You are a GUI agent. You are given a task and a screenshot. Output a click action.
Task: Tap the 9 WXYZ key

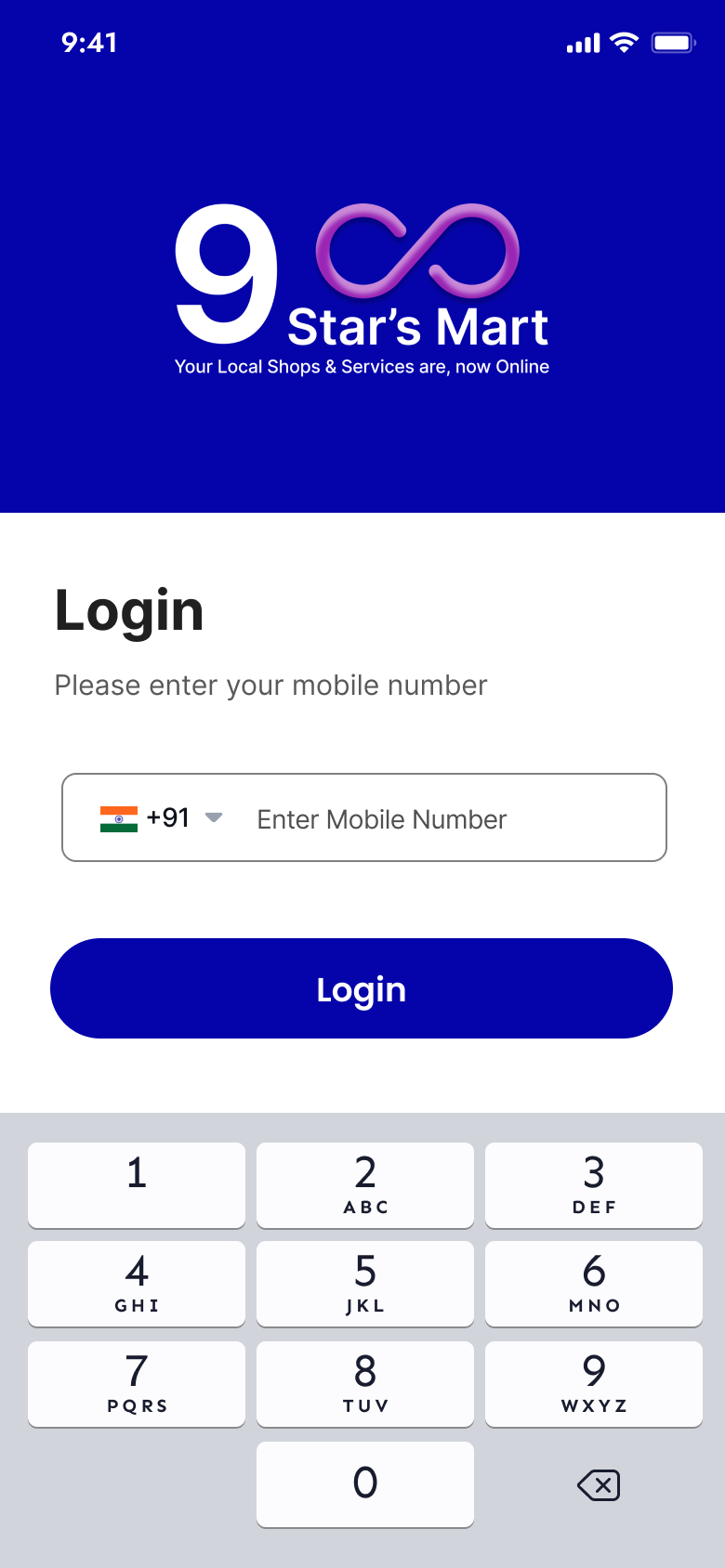coord(594,1383)
